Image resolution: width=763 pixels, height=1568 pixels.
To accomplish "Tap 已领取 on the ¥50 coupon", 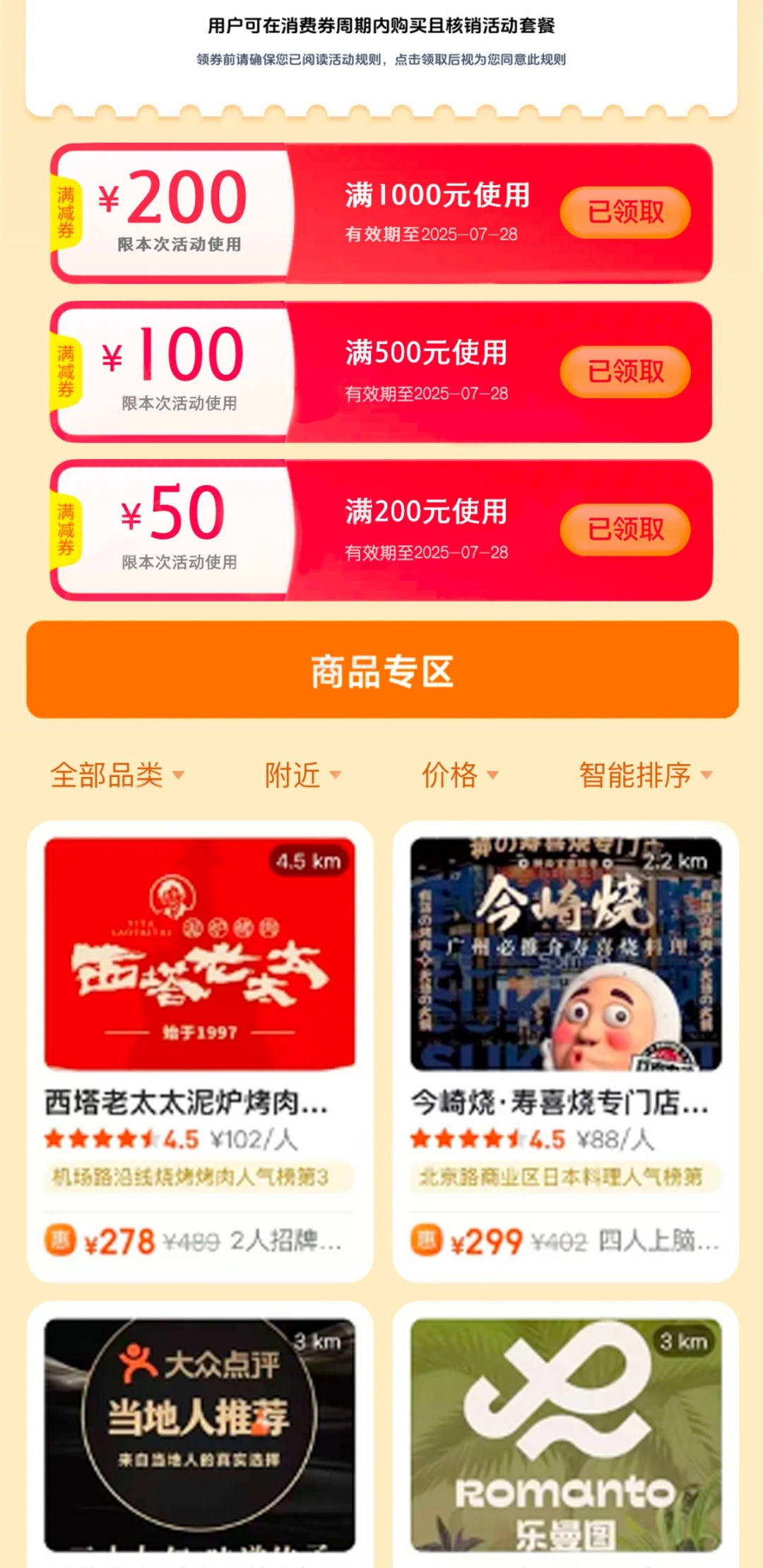I will click(625, 530).
